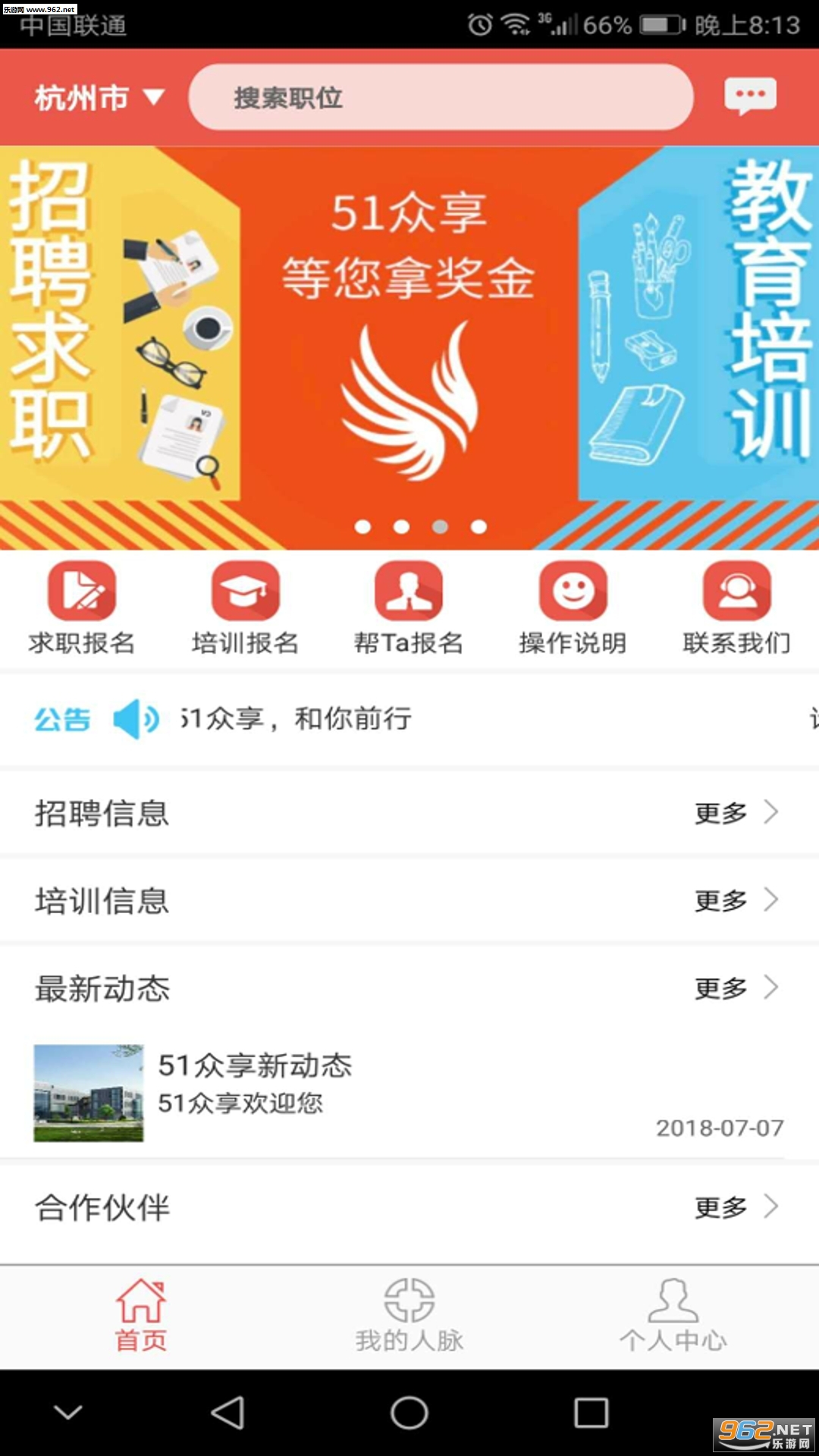The image size is (819, 1456).
Task: Show more 合作伙伴 partners
Action: click(x=735, y=1207)
